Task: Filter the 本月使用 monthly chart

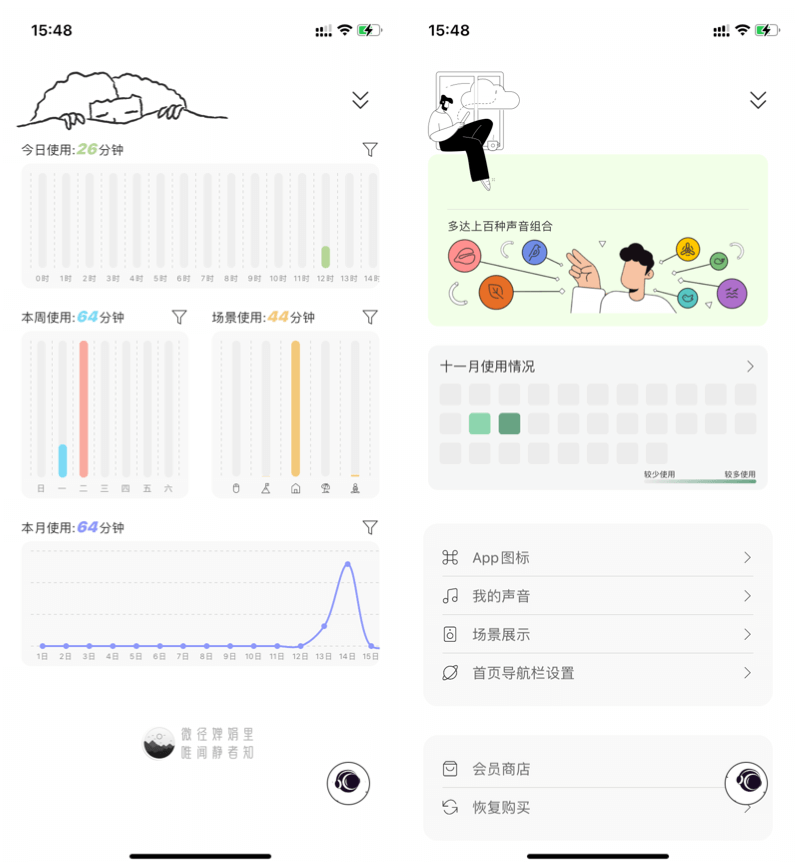Action: (x=370, y=527)
